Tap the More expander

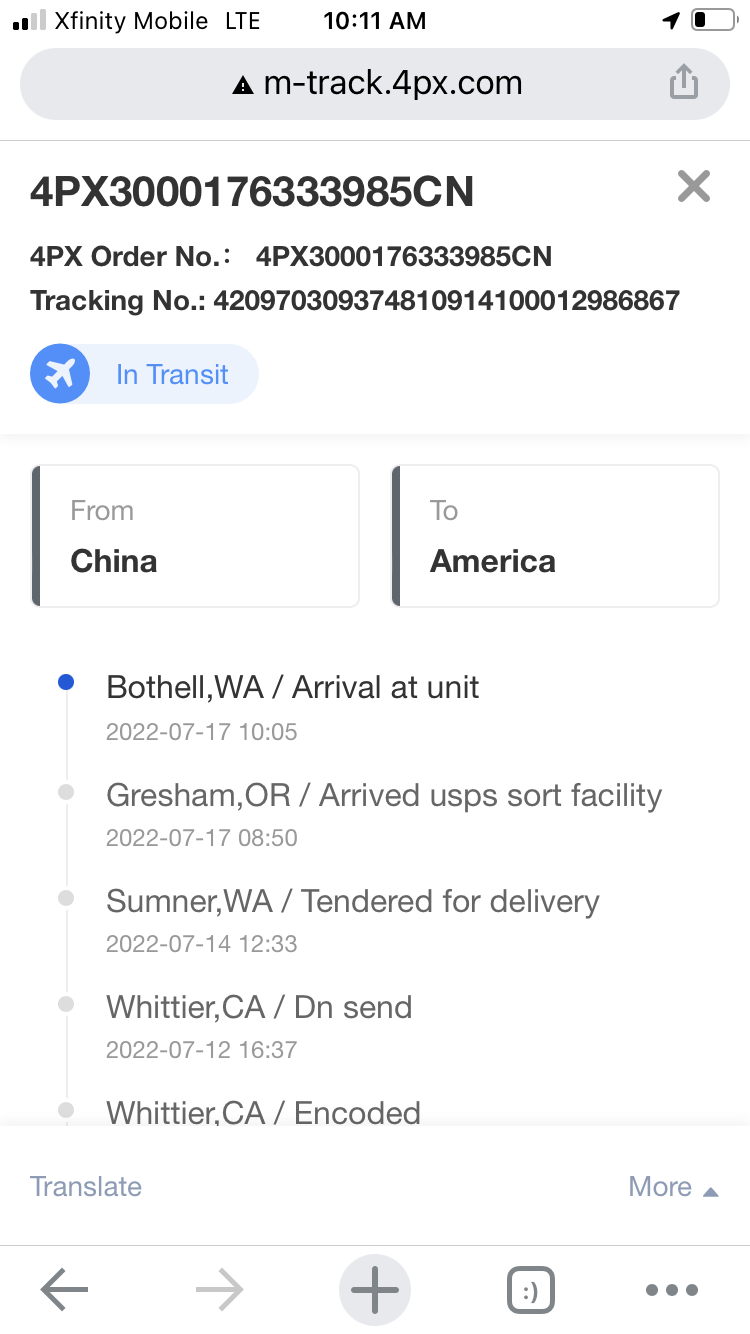pos(673,1187)
